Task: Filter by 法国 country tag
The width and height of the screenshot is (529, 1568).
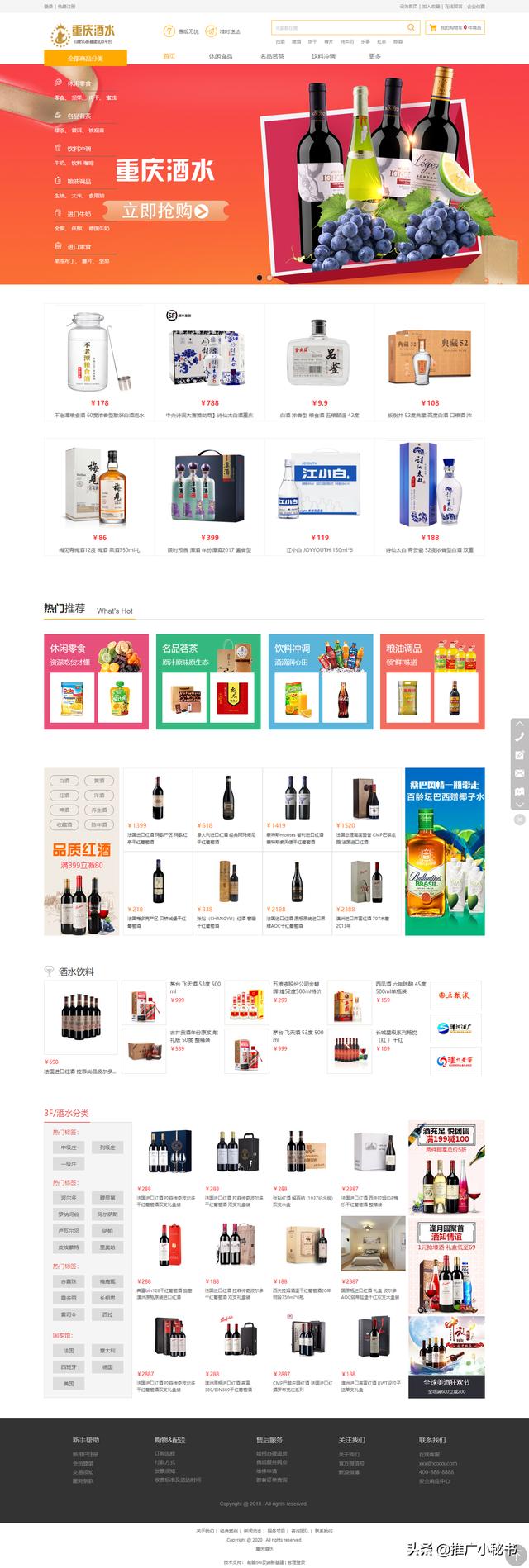Action: tap(69, 1349)
